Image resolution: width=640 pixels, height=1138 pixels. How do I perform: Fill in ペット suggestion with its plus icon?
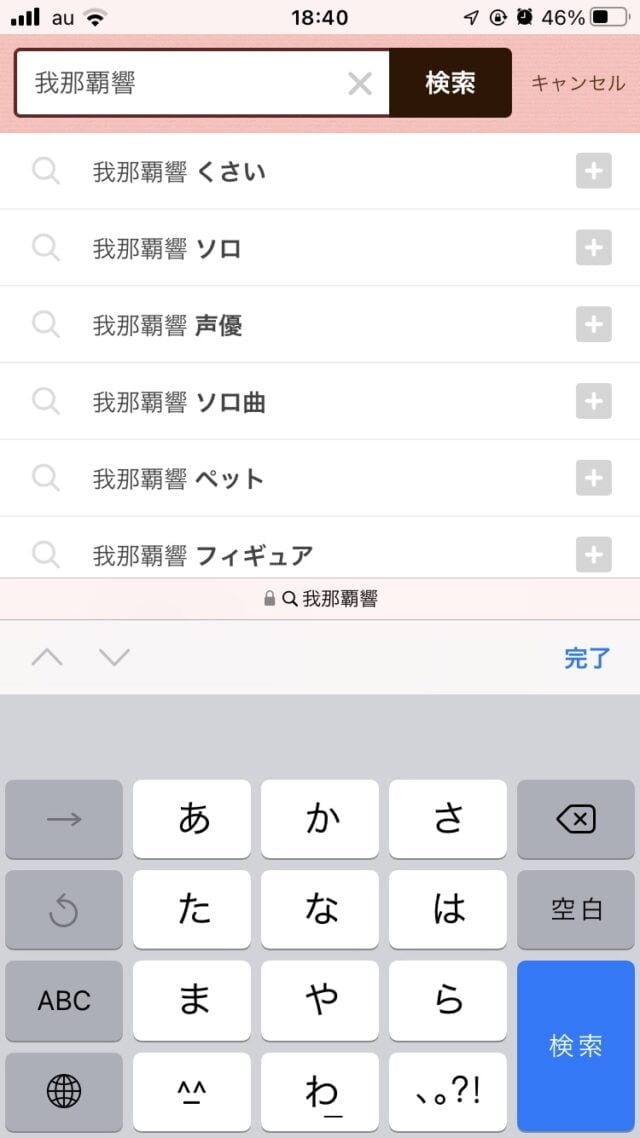tap(593, 479)
